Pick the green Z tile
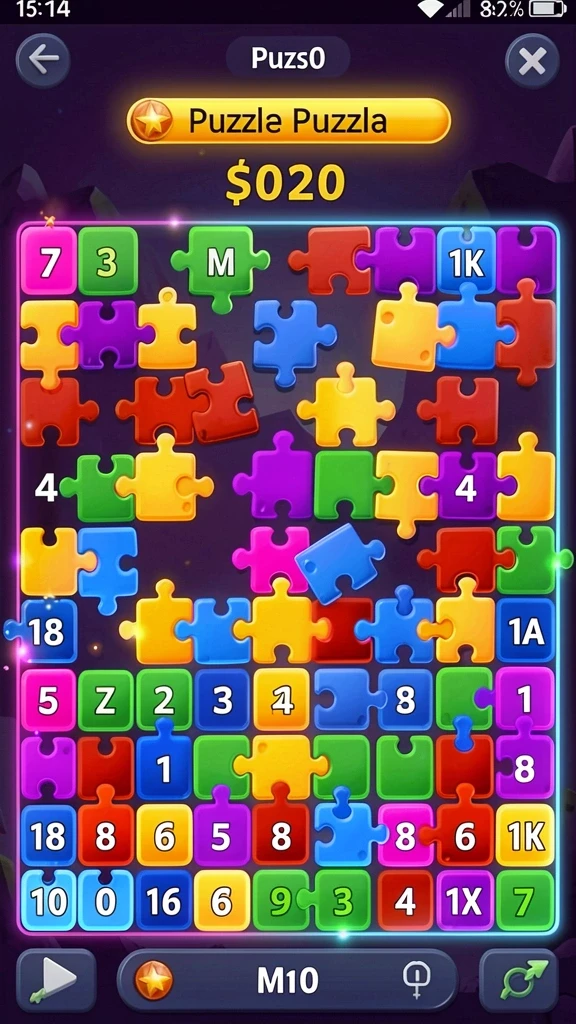This screenshot has width=576, height=1024. point(106,700)
